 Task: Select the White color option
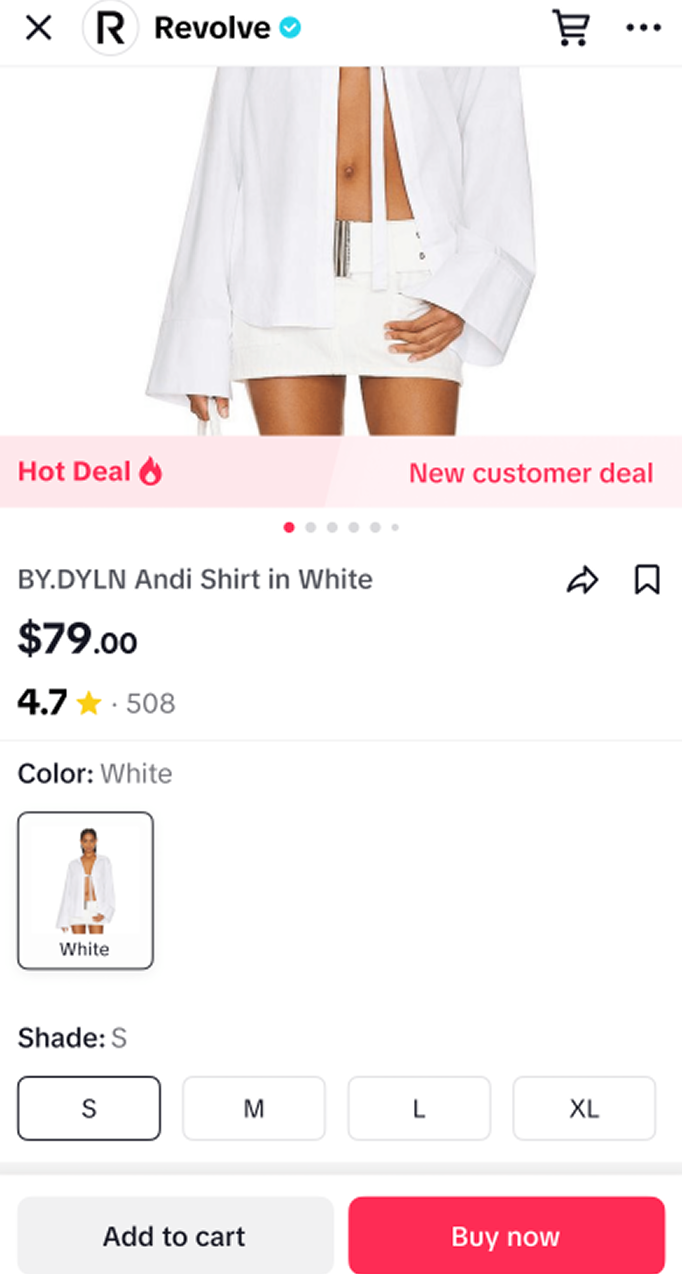(85, 890)
